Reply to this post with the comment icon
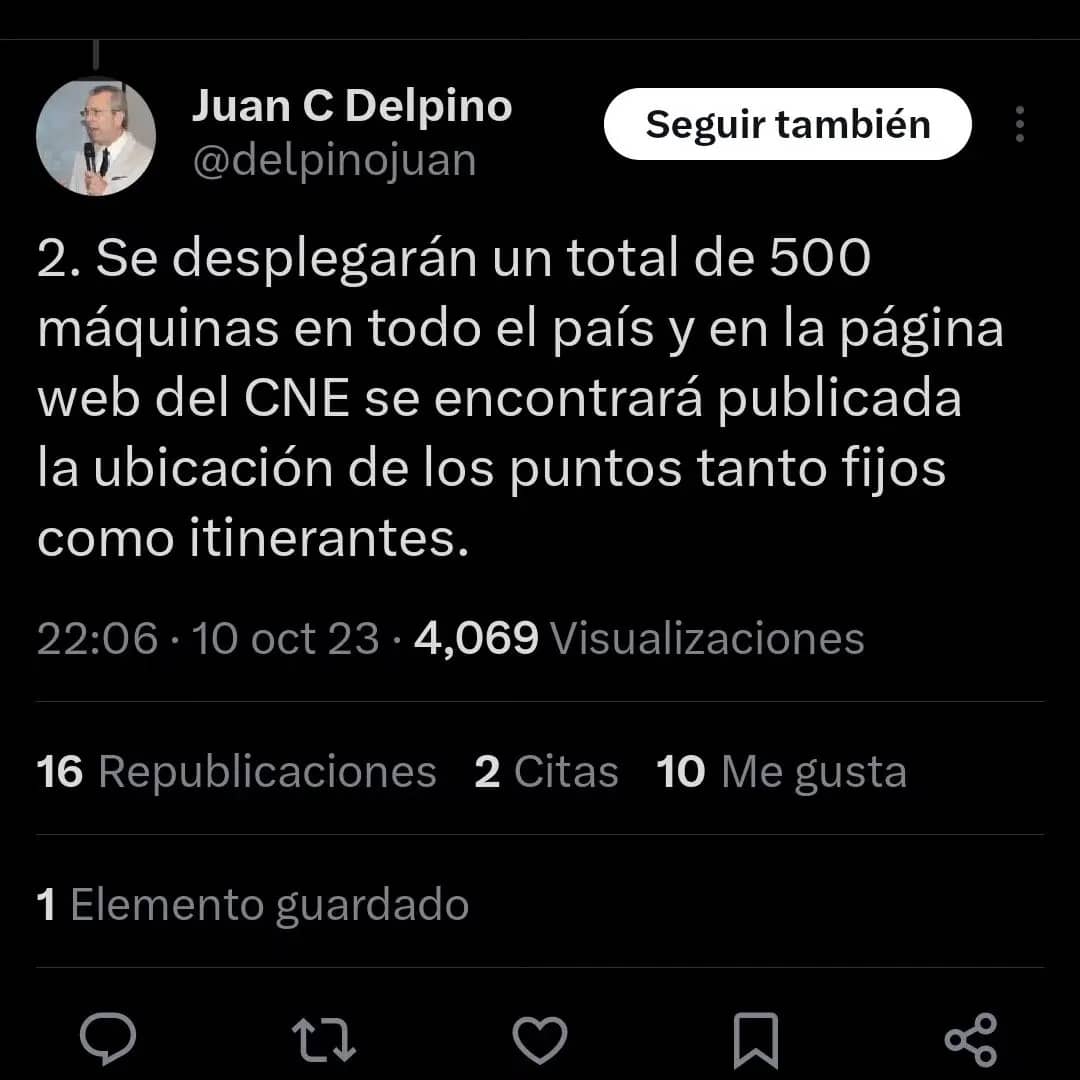 coord(108,1039)
